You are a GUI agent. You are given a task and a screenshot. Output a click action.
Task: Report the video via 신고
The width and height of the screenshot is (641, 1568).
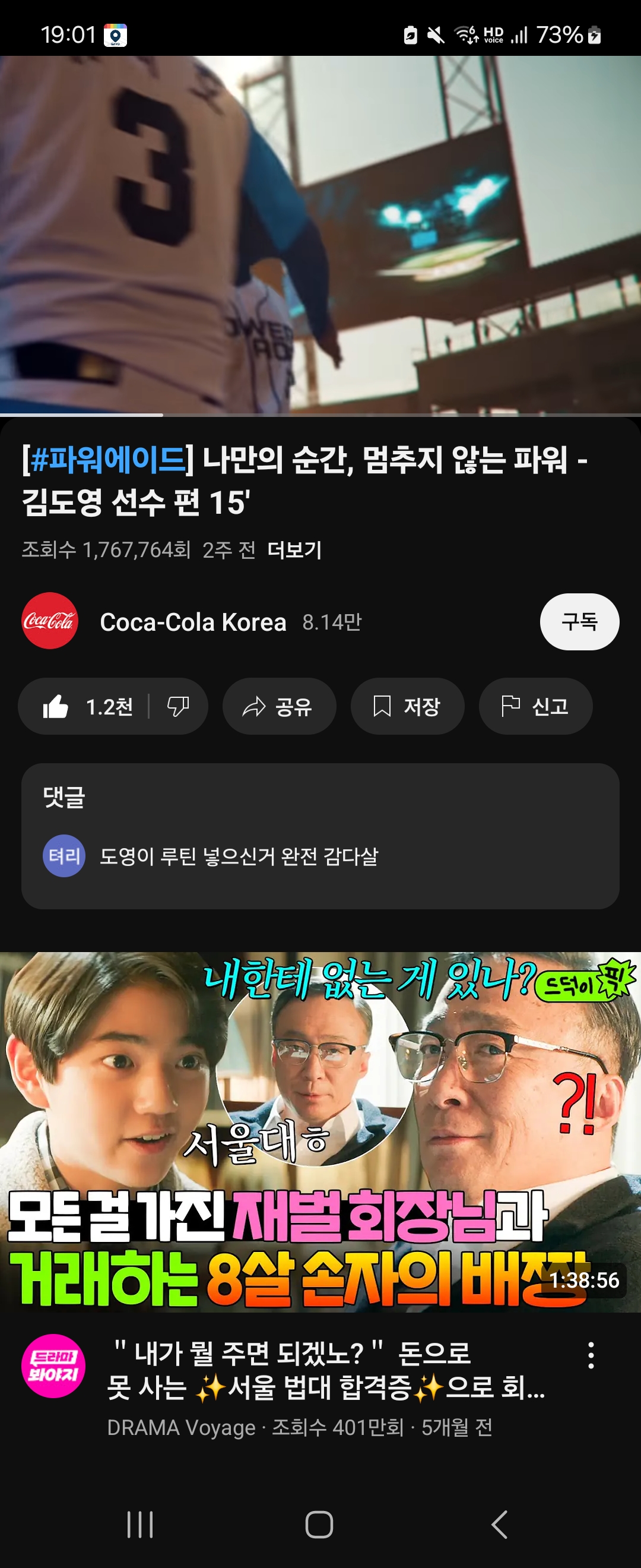535,707
